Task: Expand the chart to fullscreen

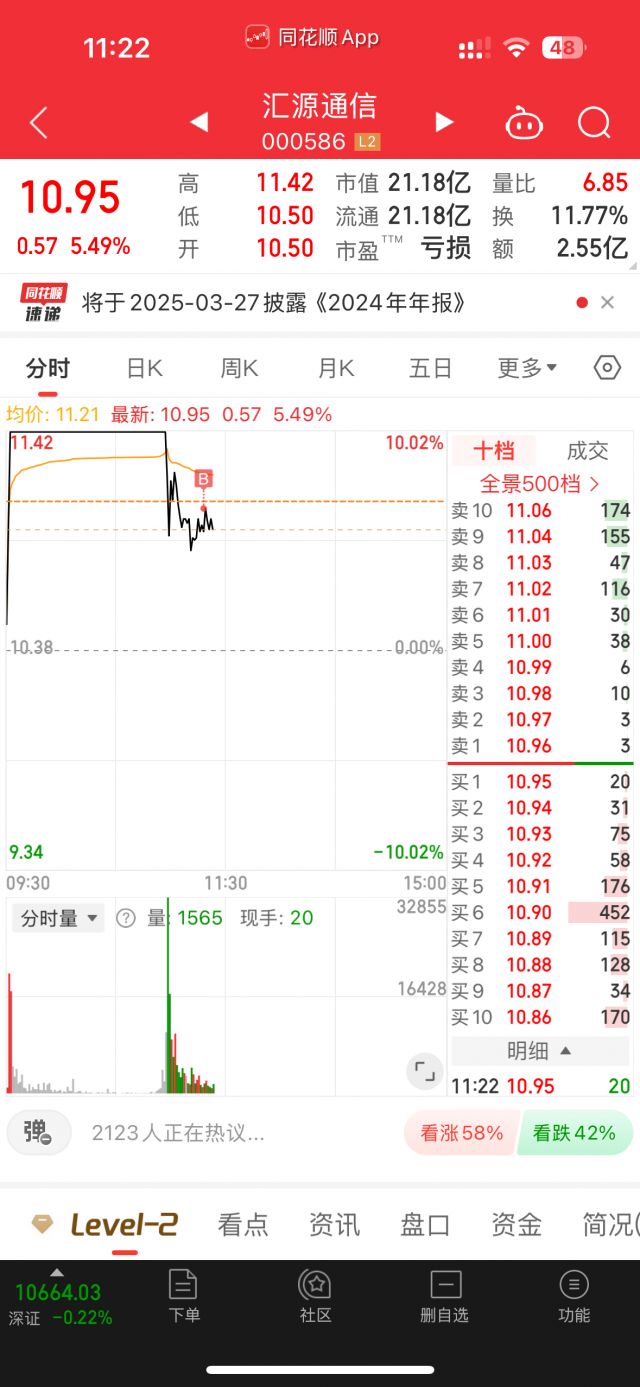Action: [425, 1072]
